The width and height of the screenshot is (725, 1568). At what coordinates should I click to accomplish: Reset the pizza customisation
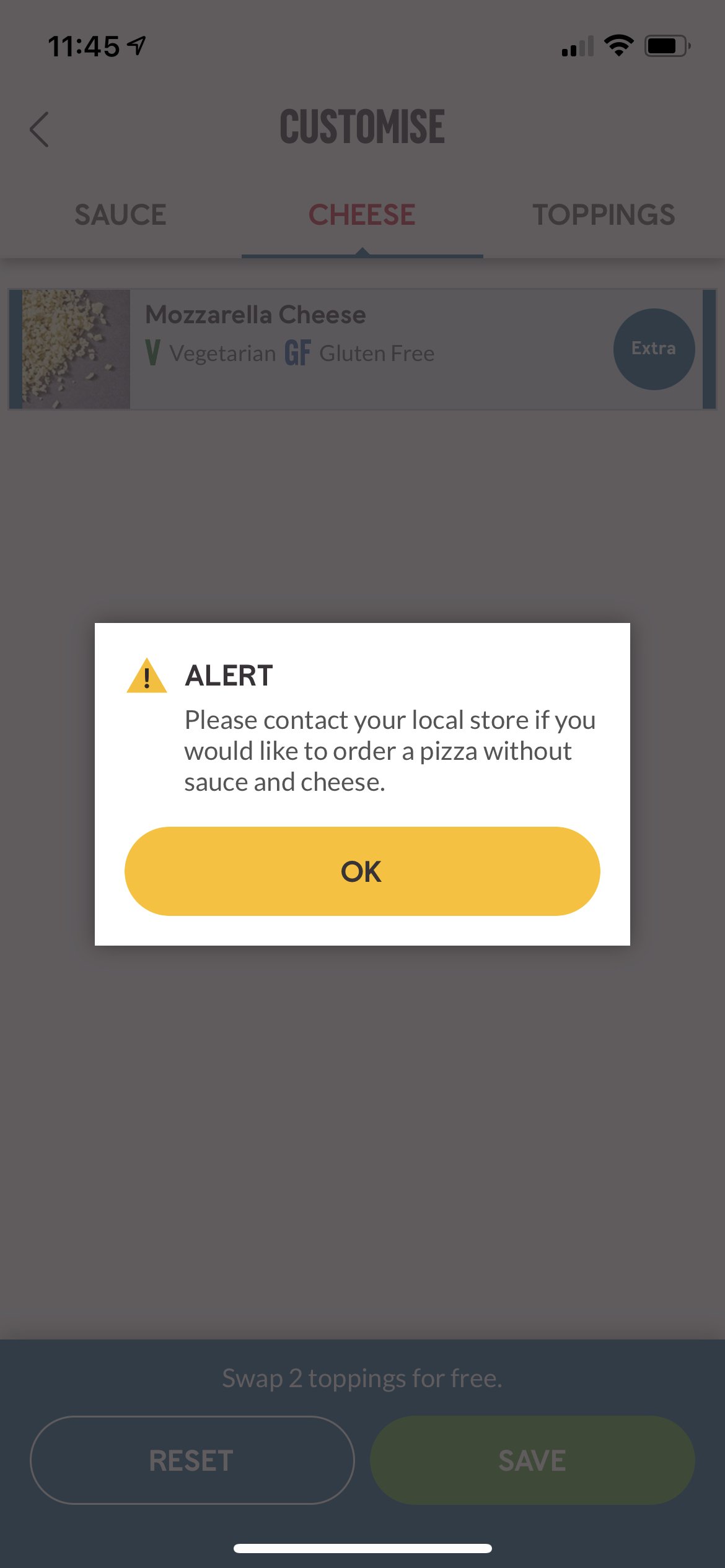192,1460
